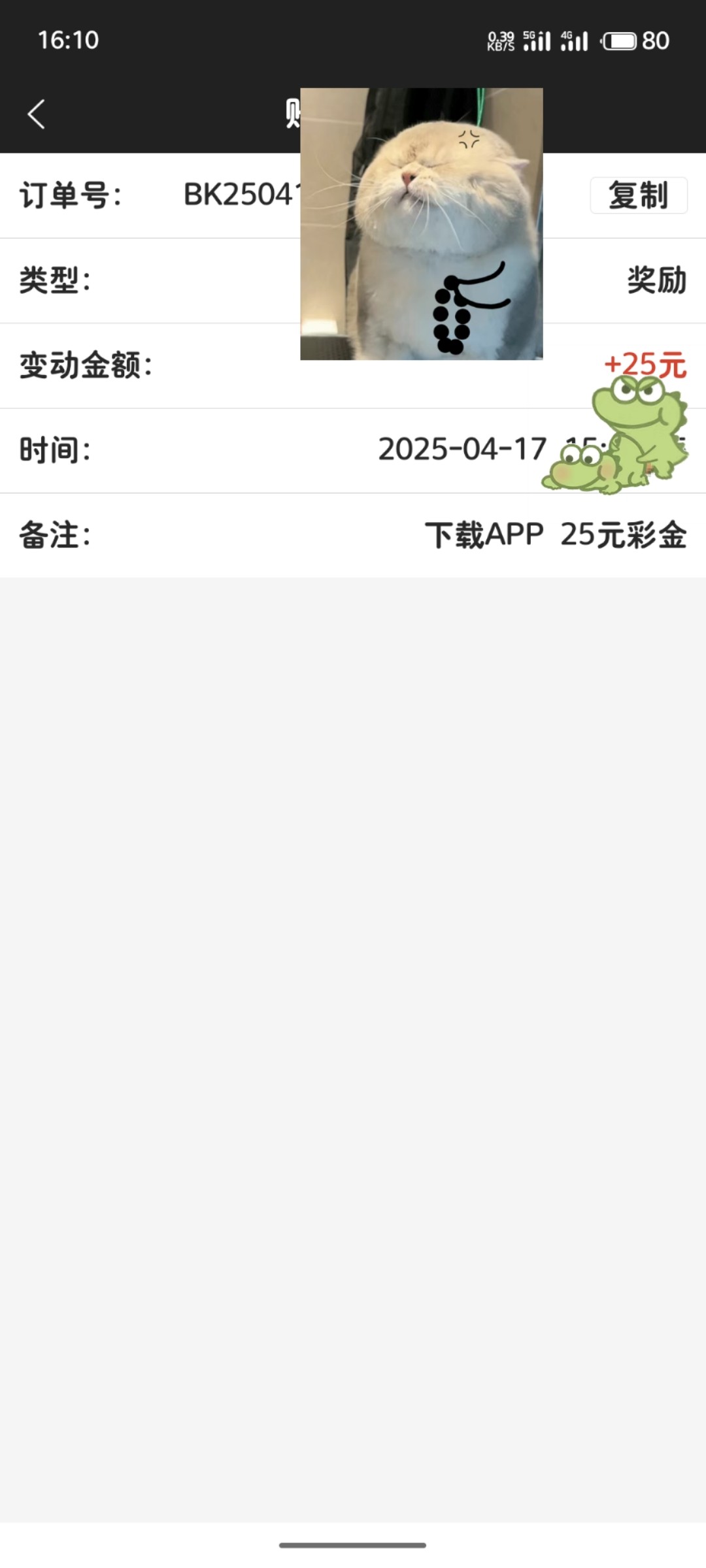Copy the order number with 复制

click(638, 195)
